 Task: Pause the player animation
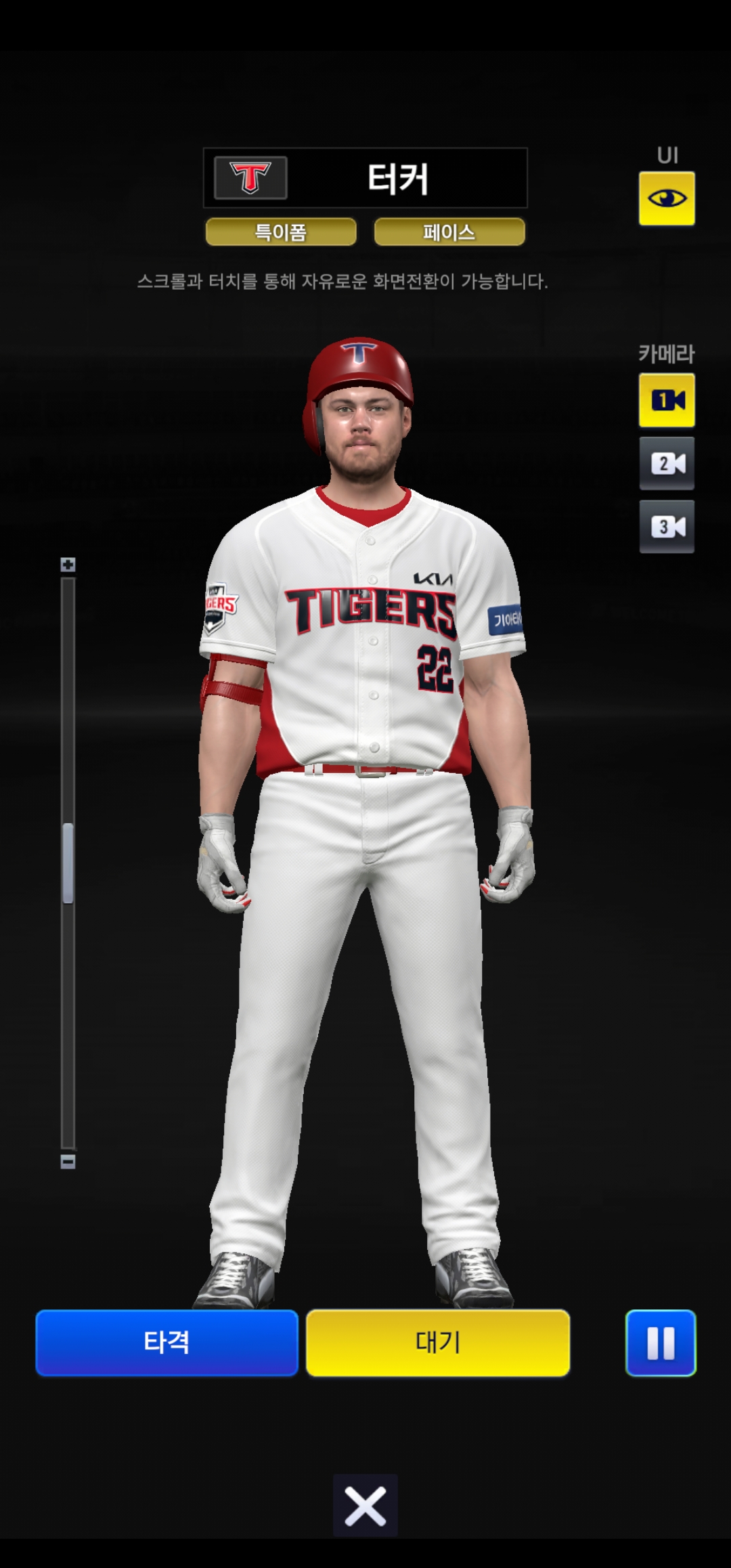pos(661,1343)
